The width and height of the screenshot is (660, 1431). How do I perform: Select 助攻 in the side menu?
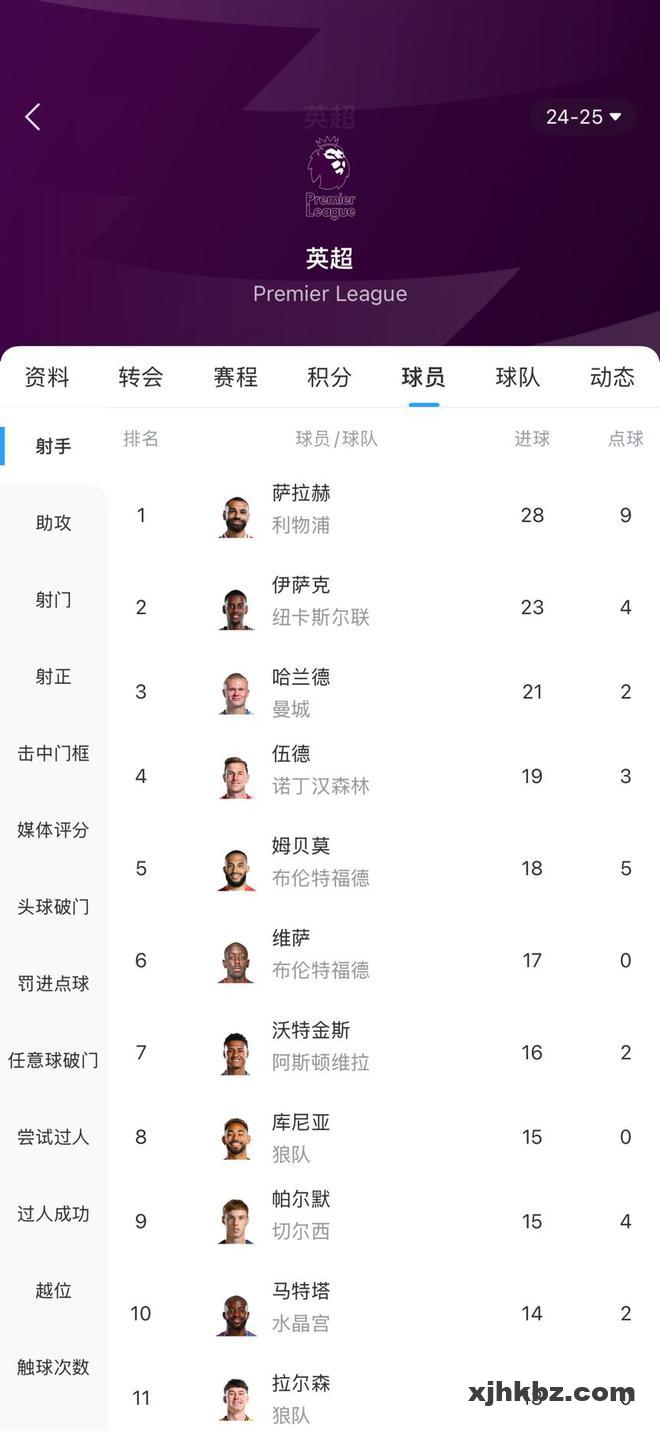click(53, 523)
